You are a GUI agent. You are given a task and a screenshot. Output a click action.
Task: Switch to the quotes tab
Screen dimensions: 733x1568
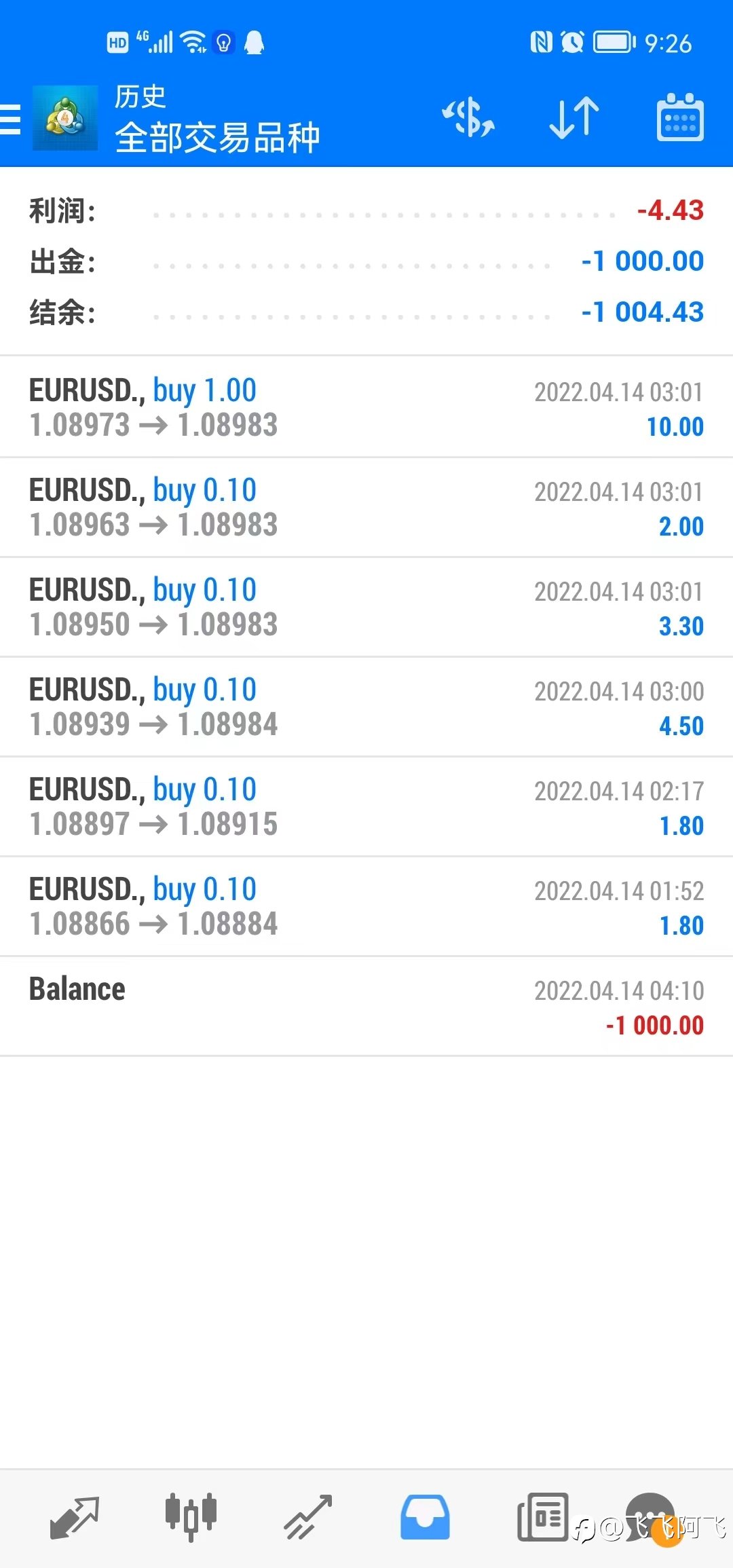click(75, 1517)
